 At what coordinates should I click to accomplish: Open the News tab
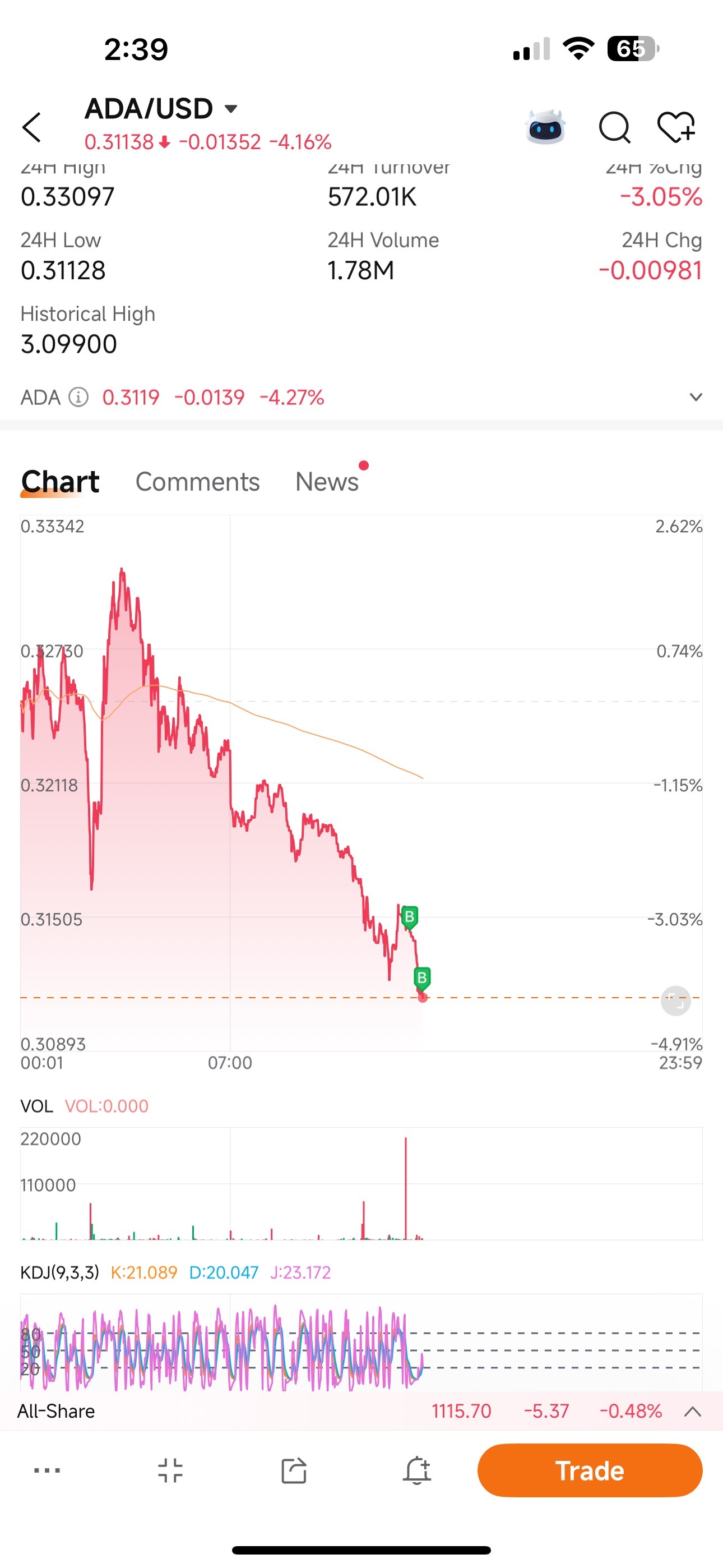327,481
